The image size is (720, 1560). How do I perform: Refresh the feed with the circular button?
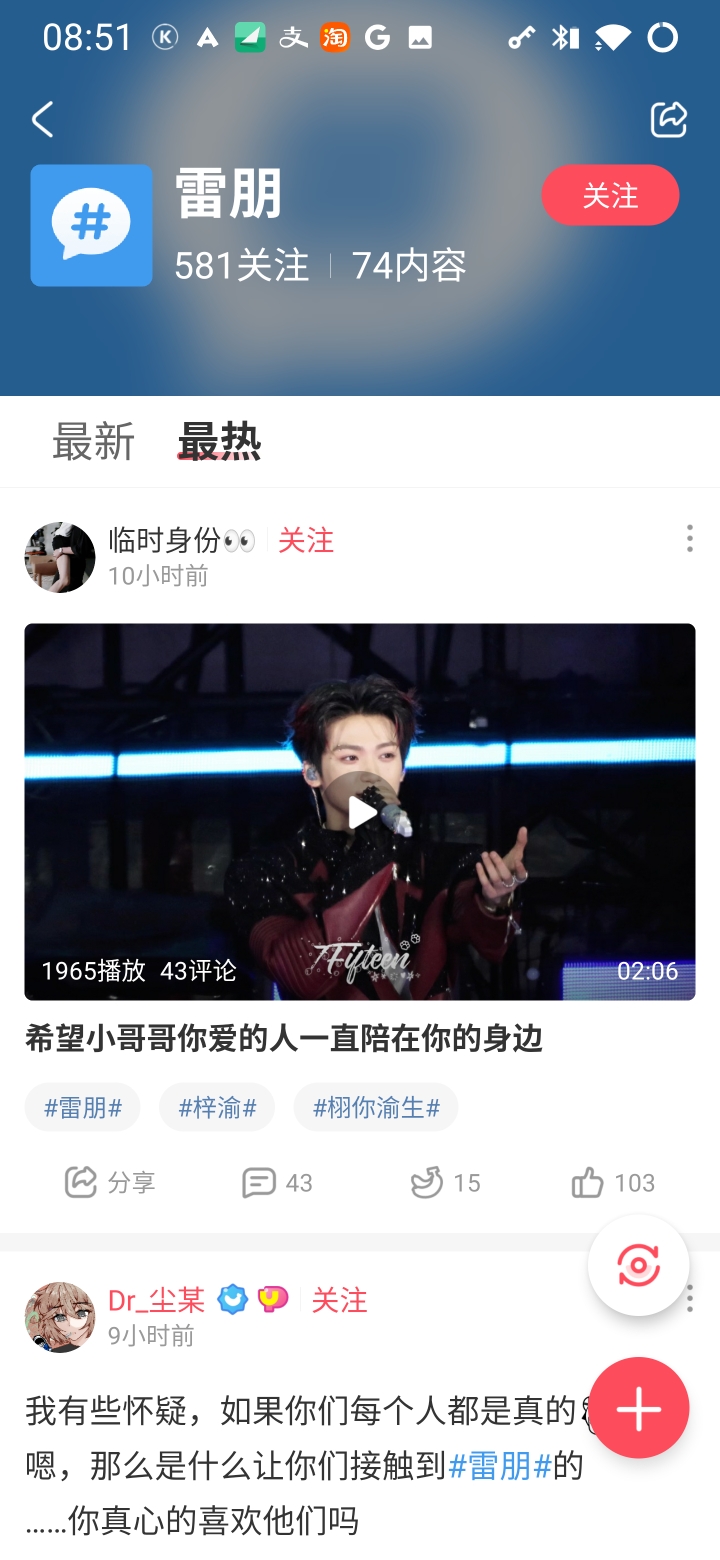pyautogui.click(x=638, y=1266)
